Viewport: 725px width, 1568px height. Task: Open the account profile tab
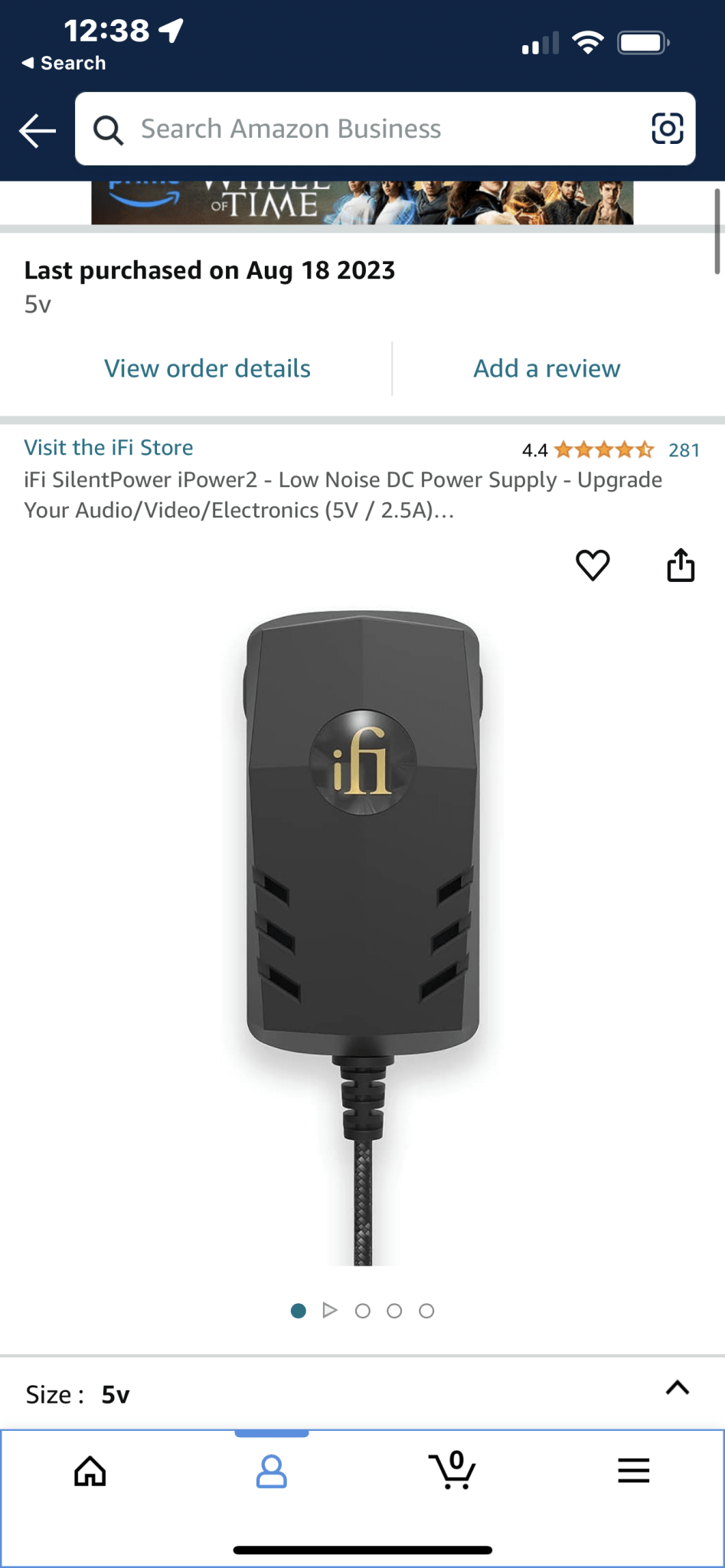point(271,1472)
